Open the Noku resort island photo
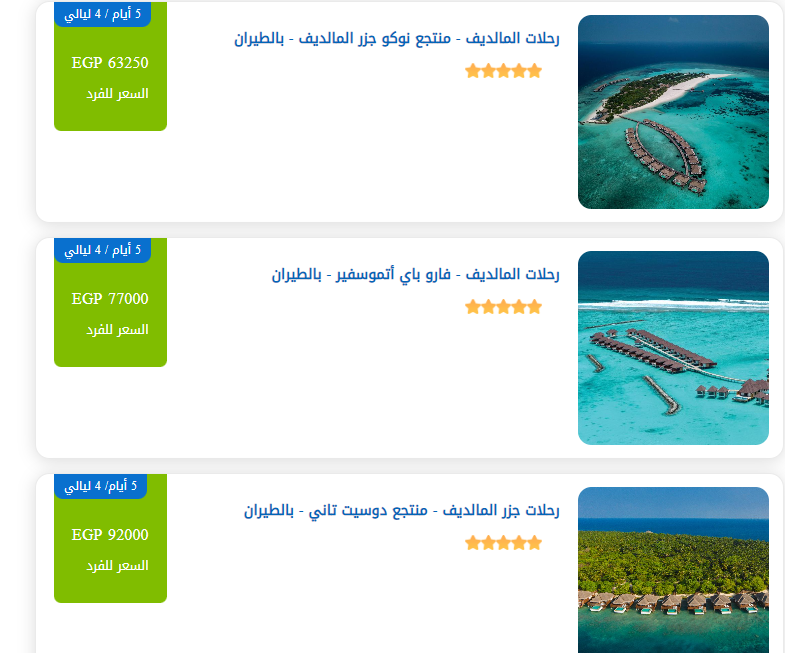Viewport: 785px width, 653px height. 673,112
